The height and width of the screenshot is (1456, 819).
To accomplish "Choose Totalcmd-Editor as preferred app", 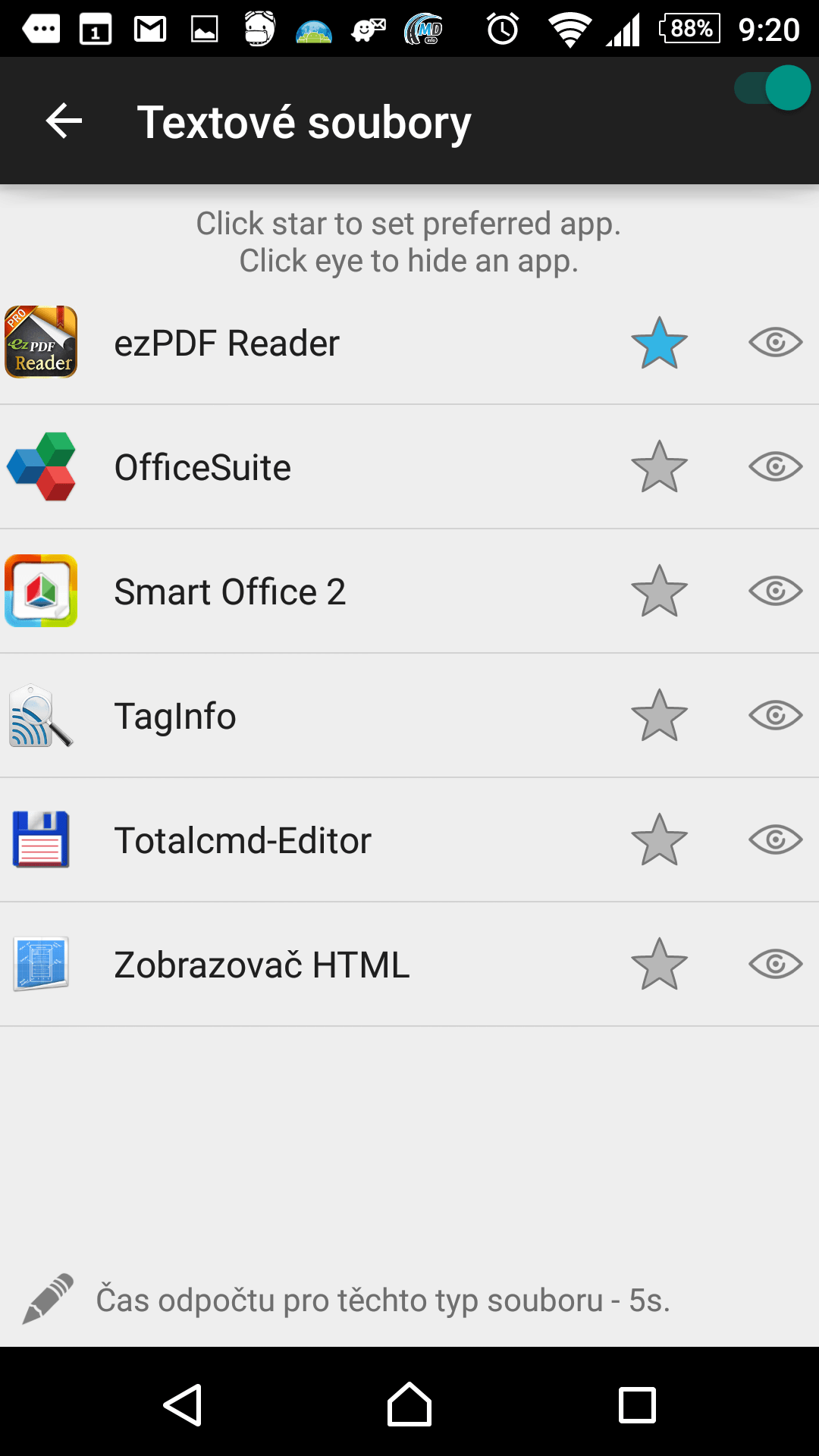I will pyautogui.click(x=659, y=840).
